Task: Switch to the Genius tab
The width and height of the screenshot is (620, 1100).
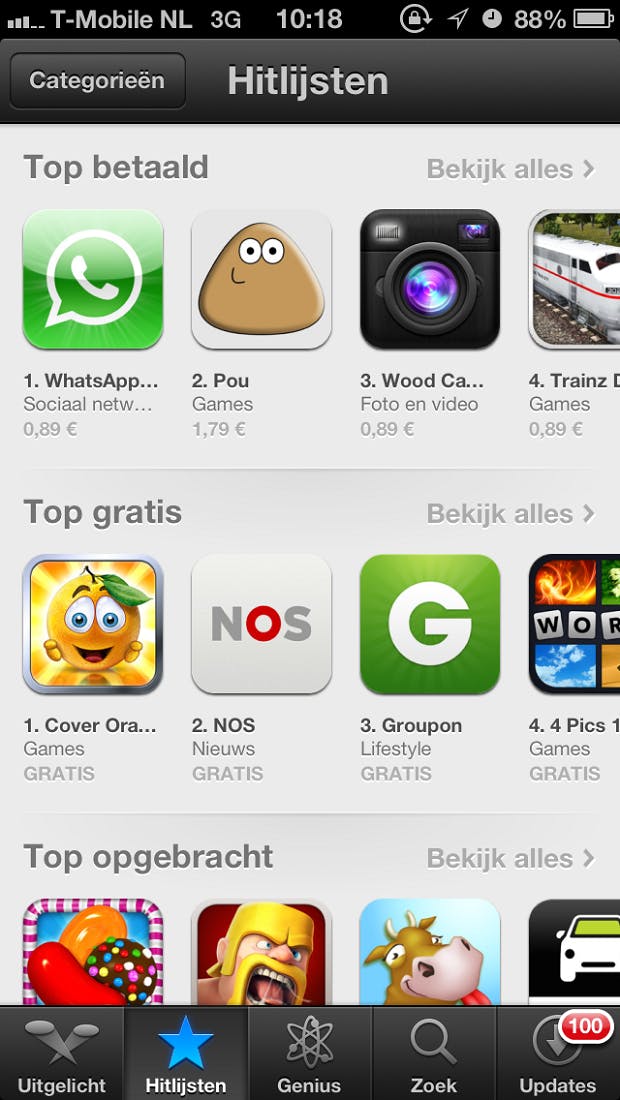Action: tap(309, 1055)
